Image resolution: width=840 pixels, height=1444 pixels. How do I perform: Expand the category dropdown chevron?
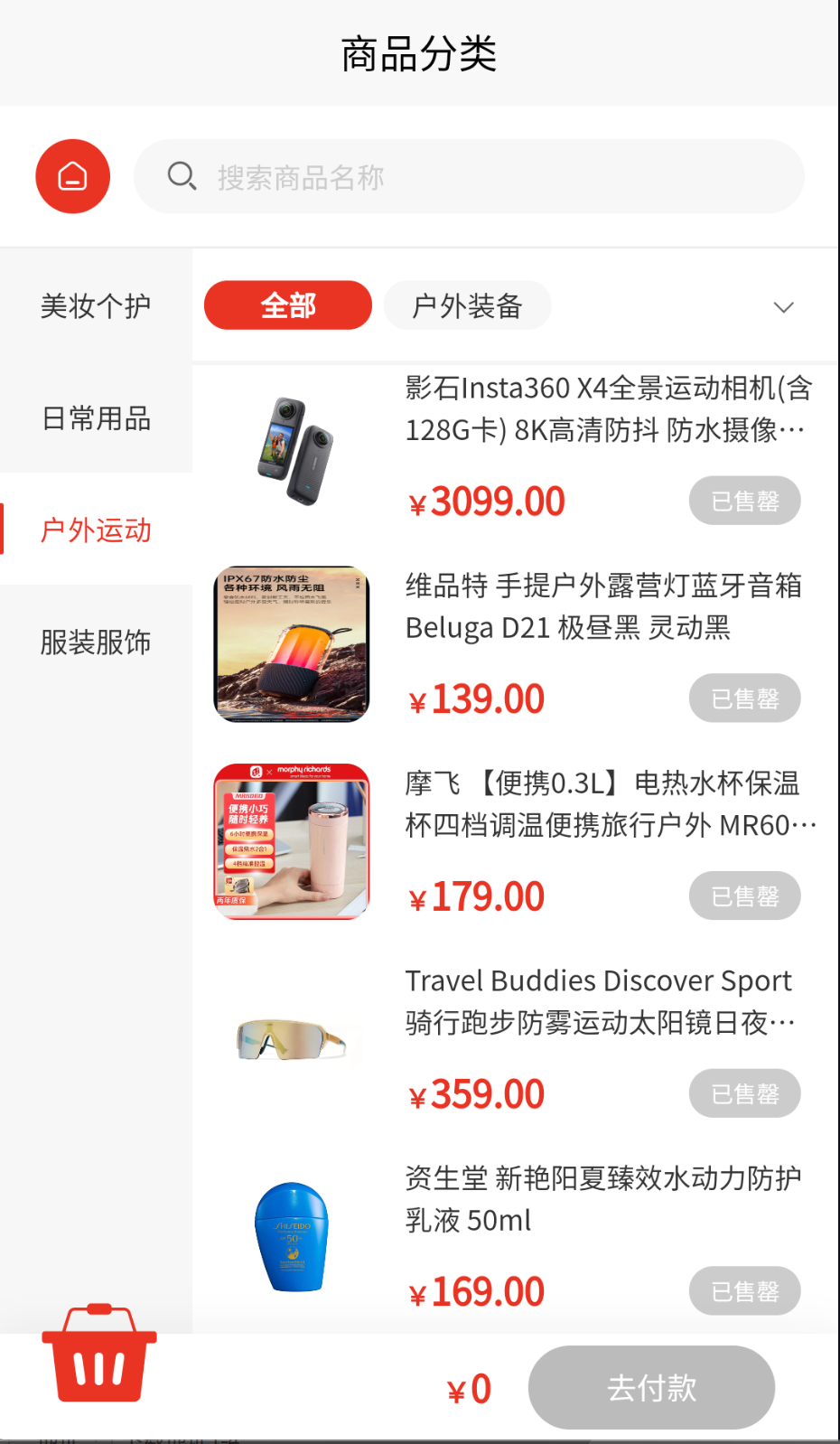pos(783,306)
